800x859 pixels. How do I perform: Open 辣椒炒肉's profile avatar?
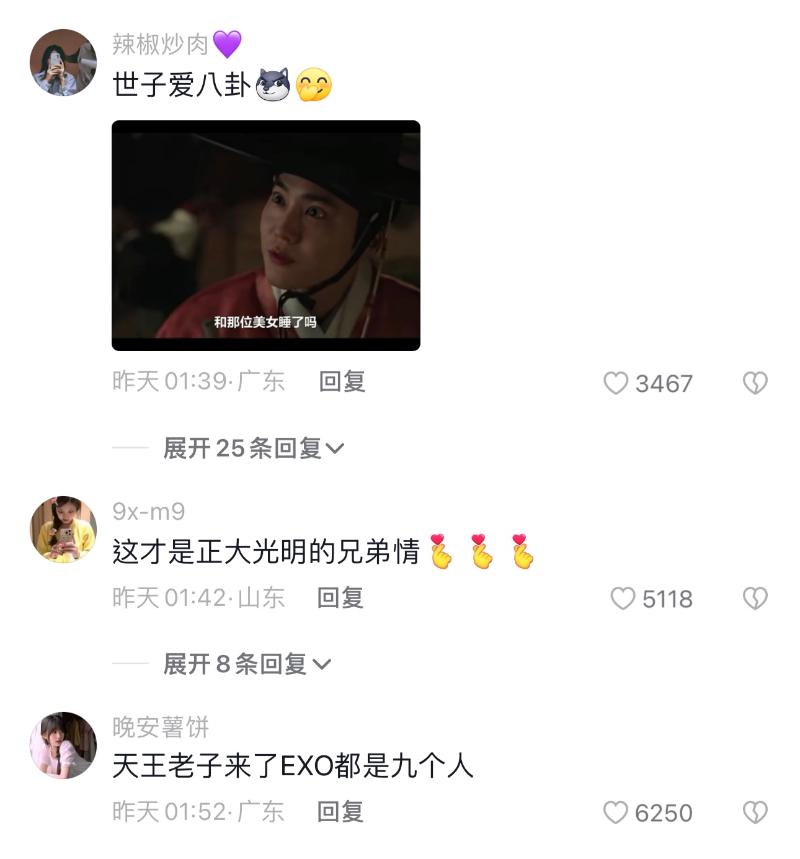click(x=64, y=62)
